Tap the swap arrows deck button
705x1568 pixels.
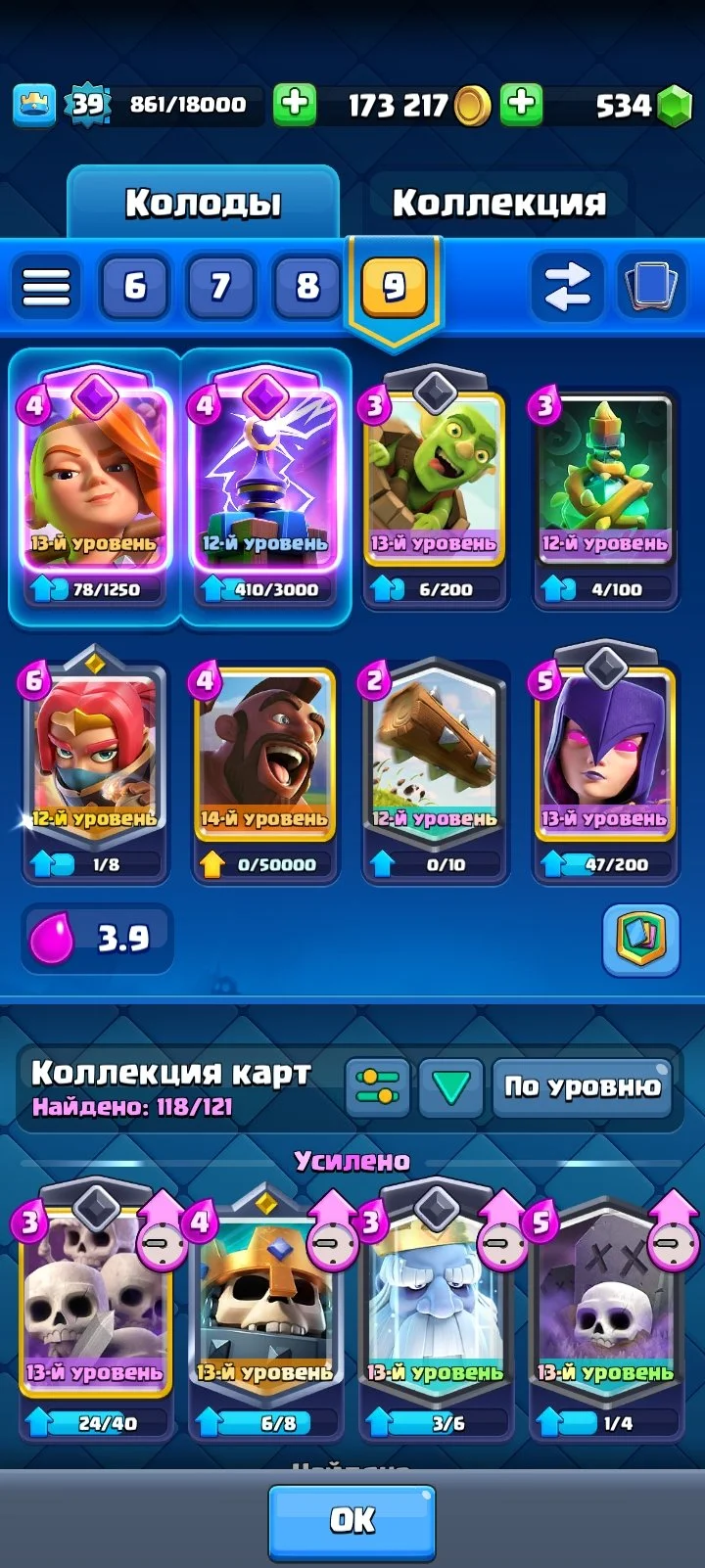point(566,287)
